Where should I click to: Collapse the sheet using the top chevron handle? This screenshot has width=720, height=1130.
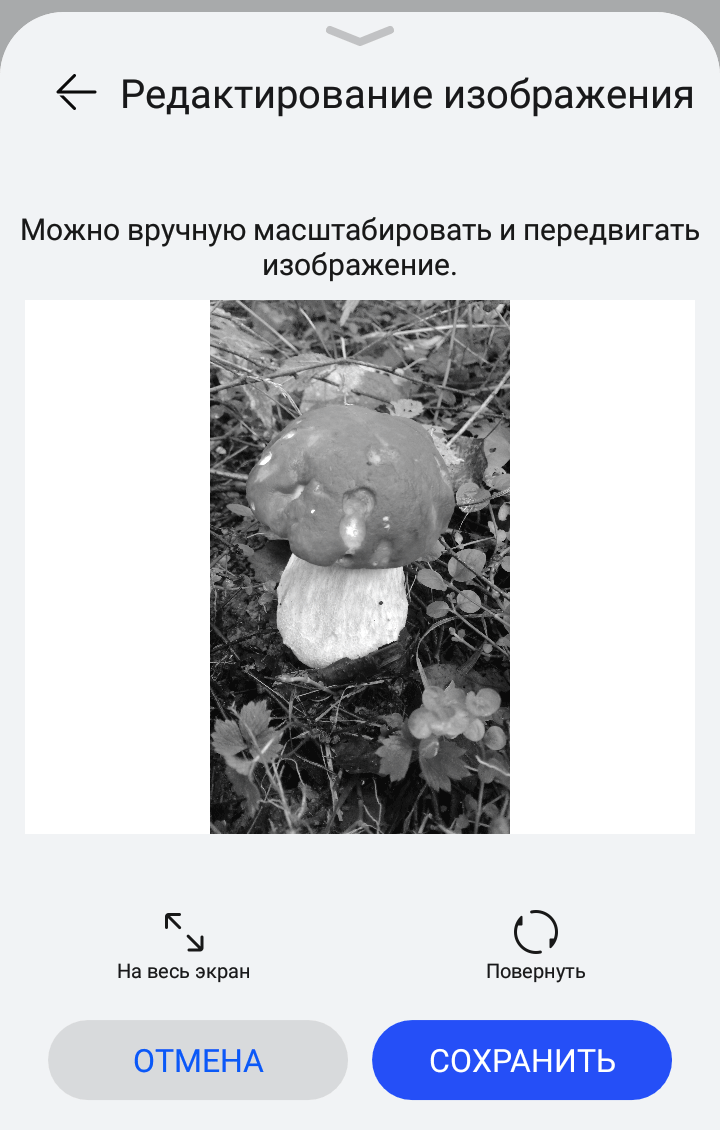pyautogui.click(x=360, y=35)
